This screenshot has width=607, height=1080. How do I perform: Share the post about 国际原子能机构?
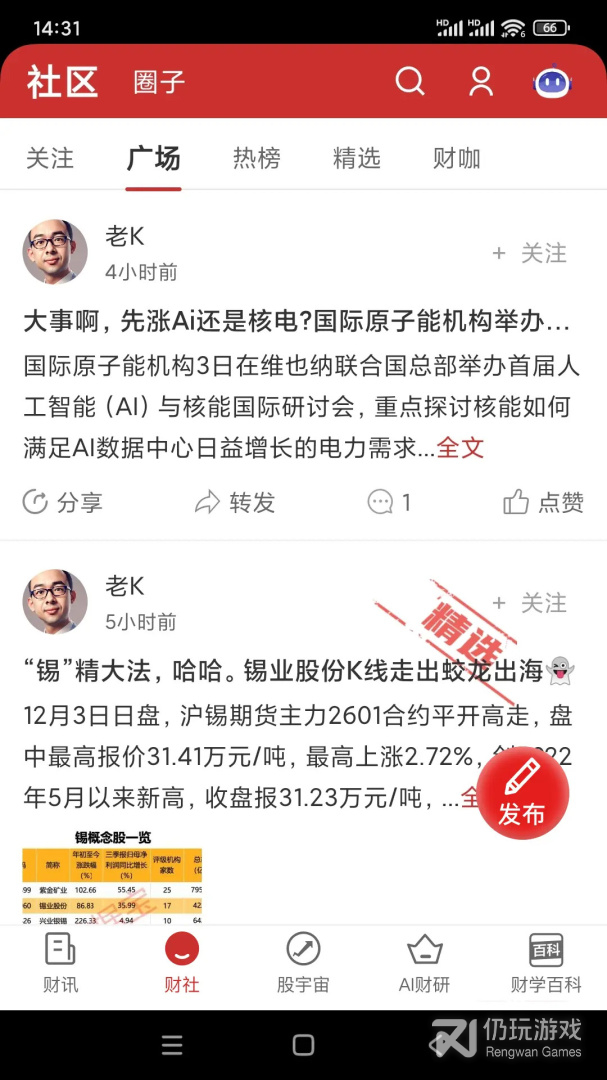[63, 502]
